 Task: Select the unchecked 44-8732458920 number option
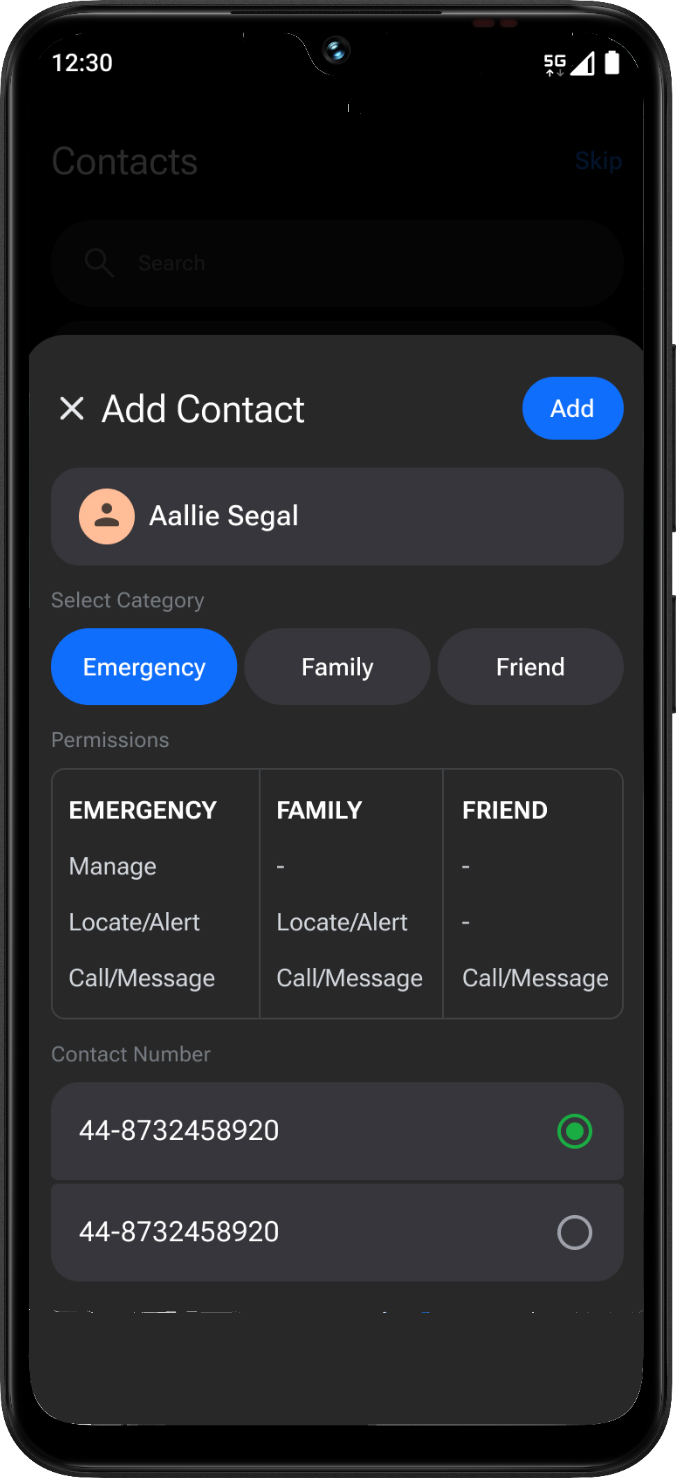click(574, 1232)
